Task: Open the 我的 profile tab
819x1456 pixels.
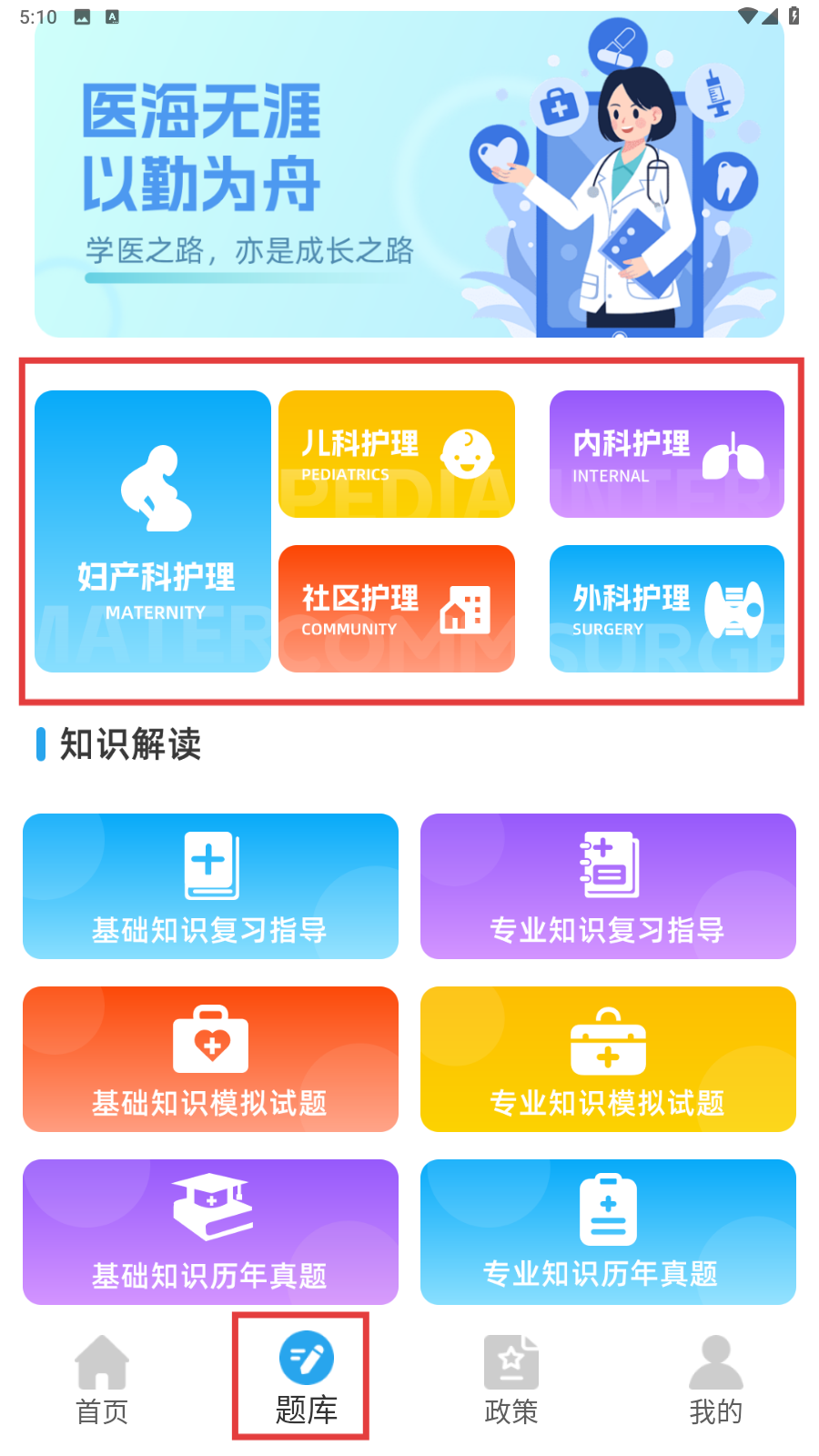Action: pos(716,1380)
